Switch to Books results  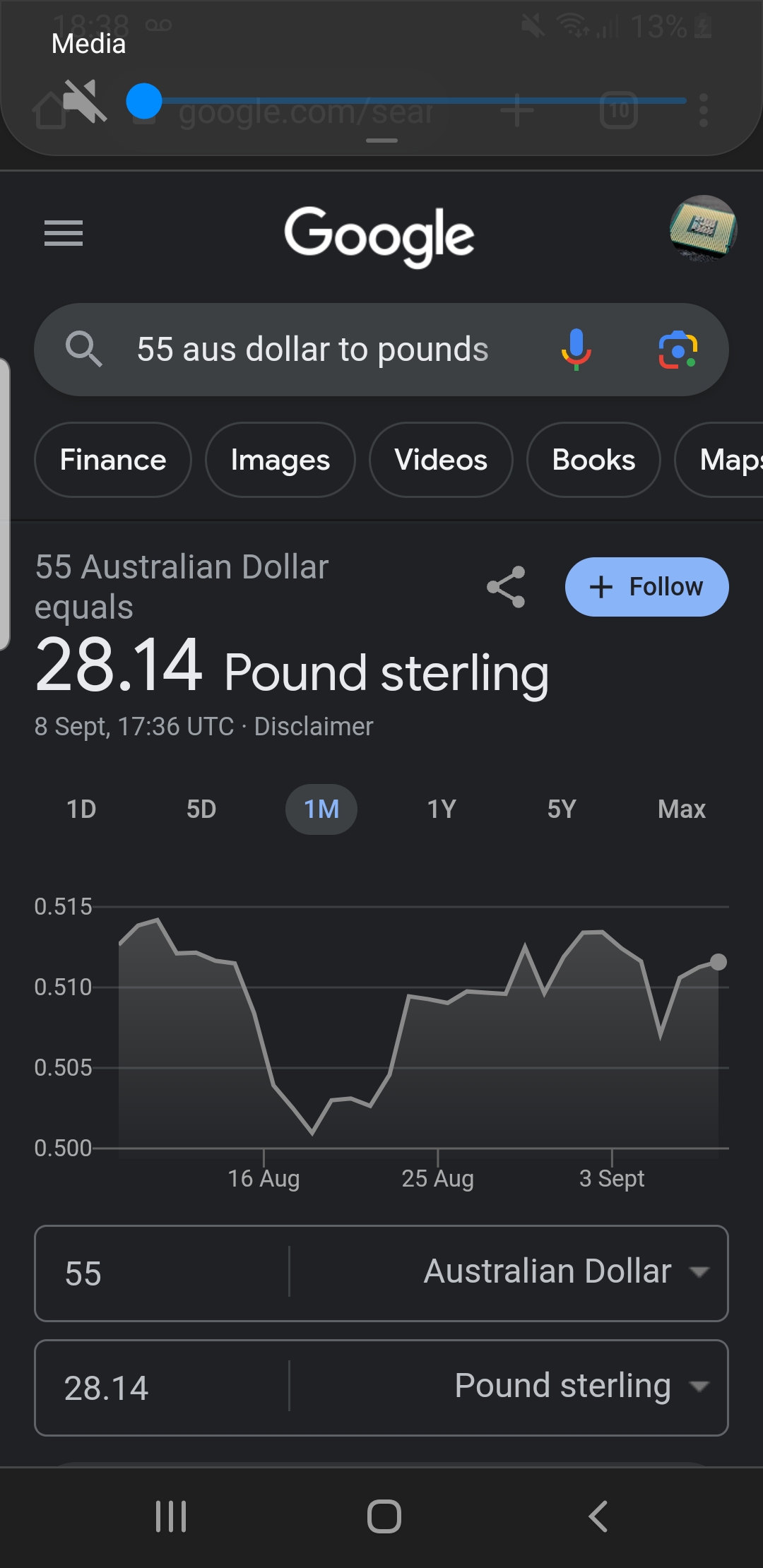pyautogui.click(x=593, y=460)
